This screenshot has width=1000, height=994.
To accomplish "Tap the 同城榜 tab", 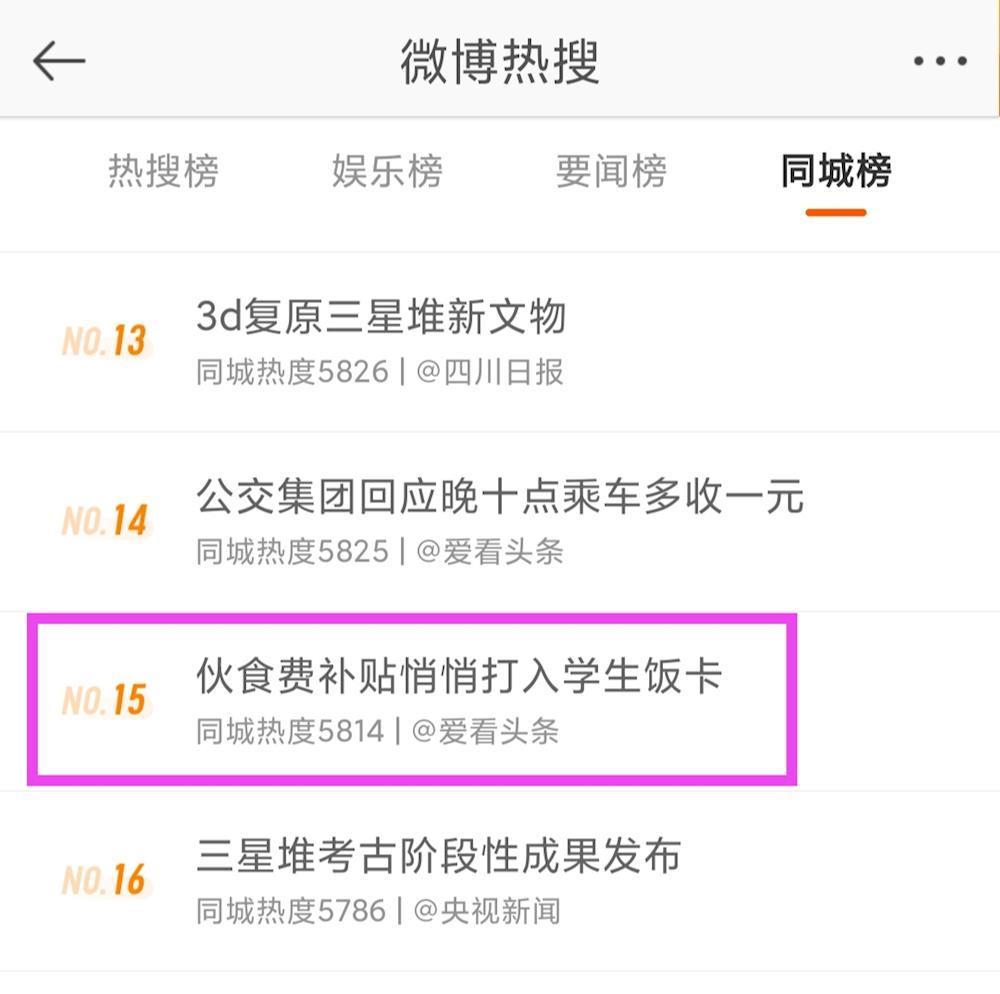I will [x=836, y=172].
